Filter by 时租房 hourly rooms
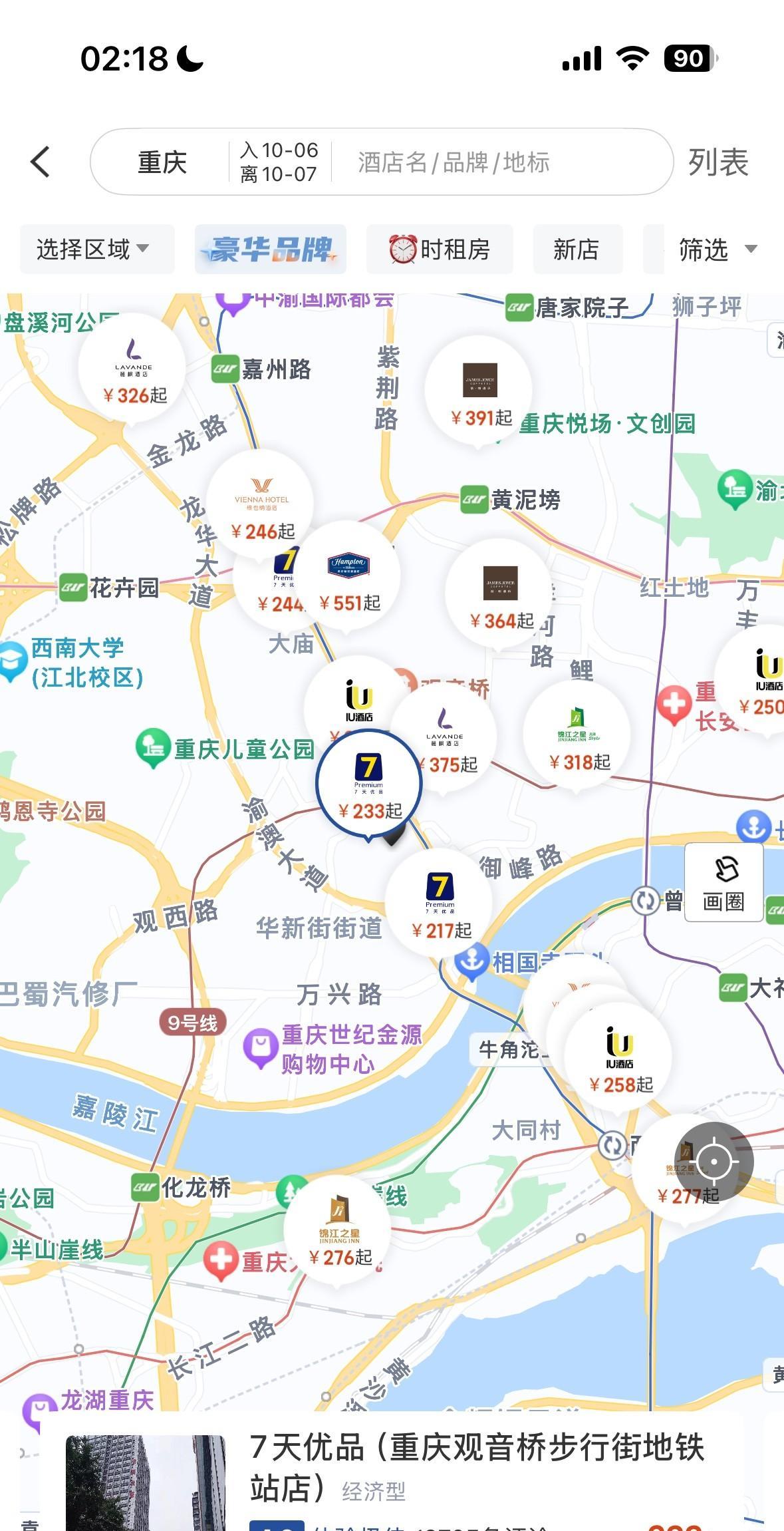Image resolution: width=784 pixels, height=1531 pixels. pos(440,250)
